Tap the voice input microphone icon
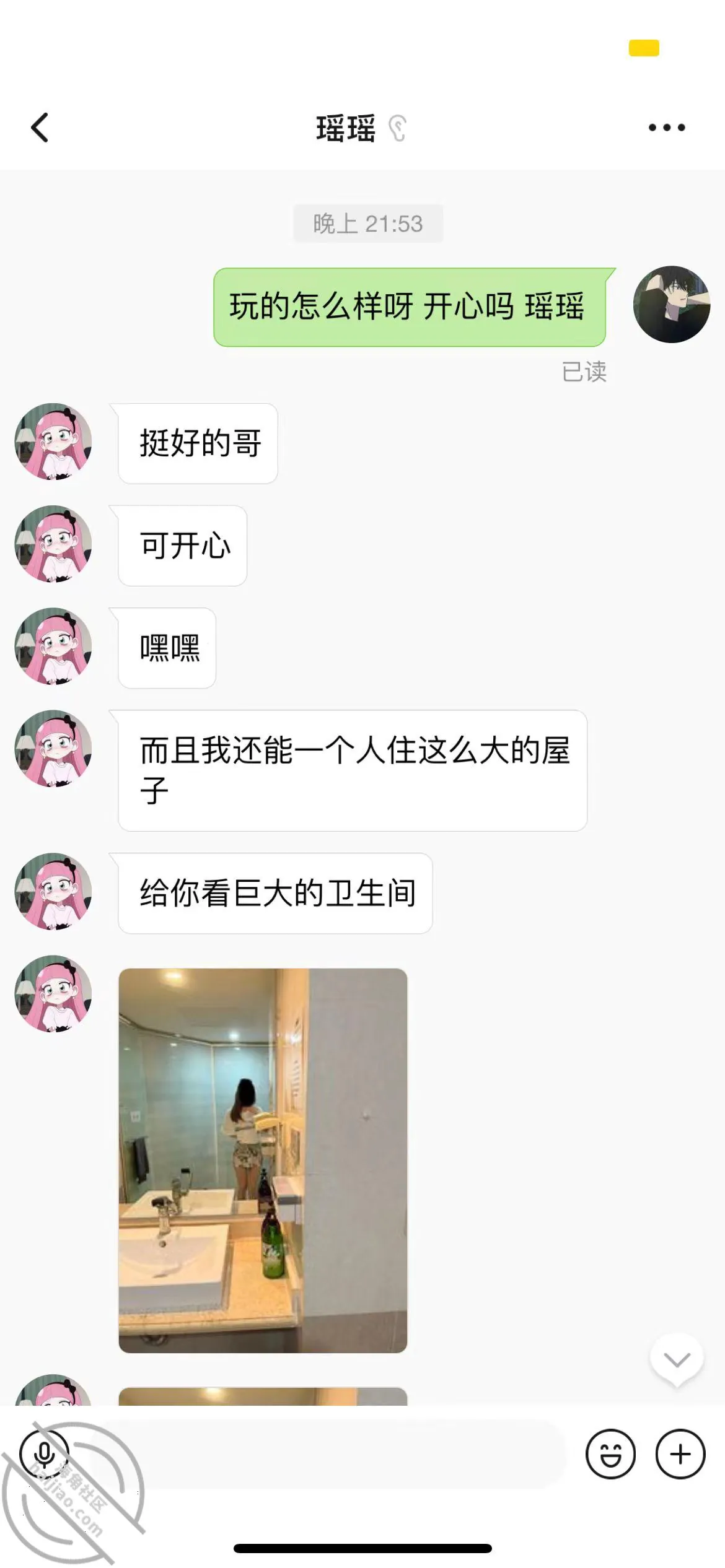Screen dimensions: 725x1568 point(45,1454)
